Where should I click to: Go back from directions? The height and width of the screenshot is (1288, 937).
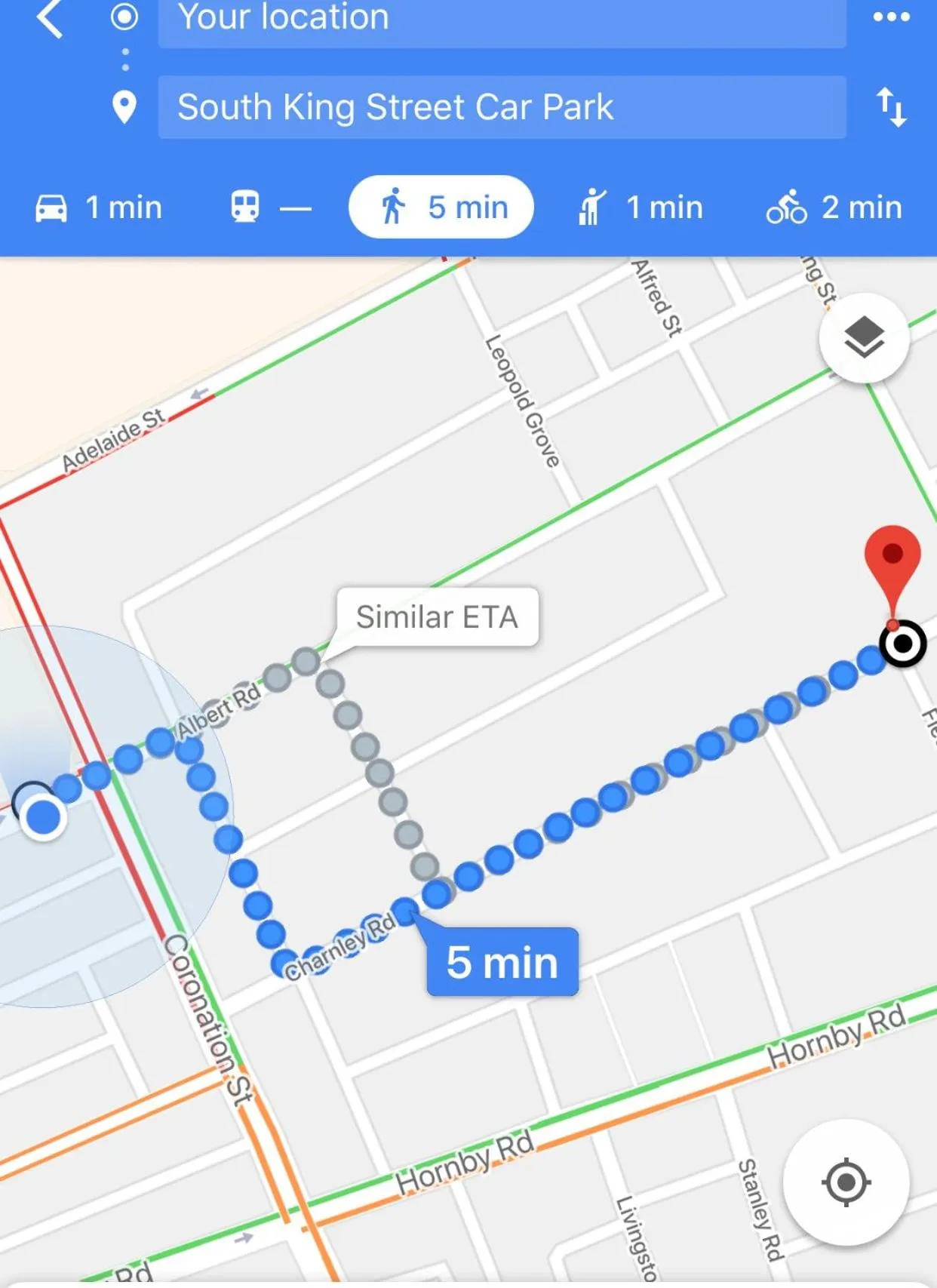50,18
